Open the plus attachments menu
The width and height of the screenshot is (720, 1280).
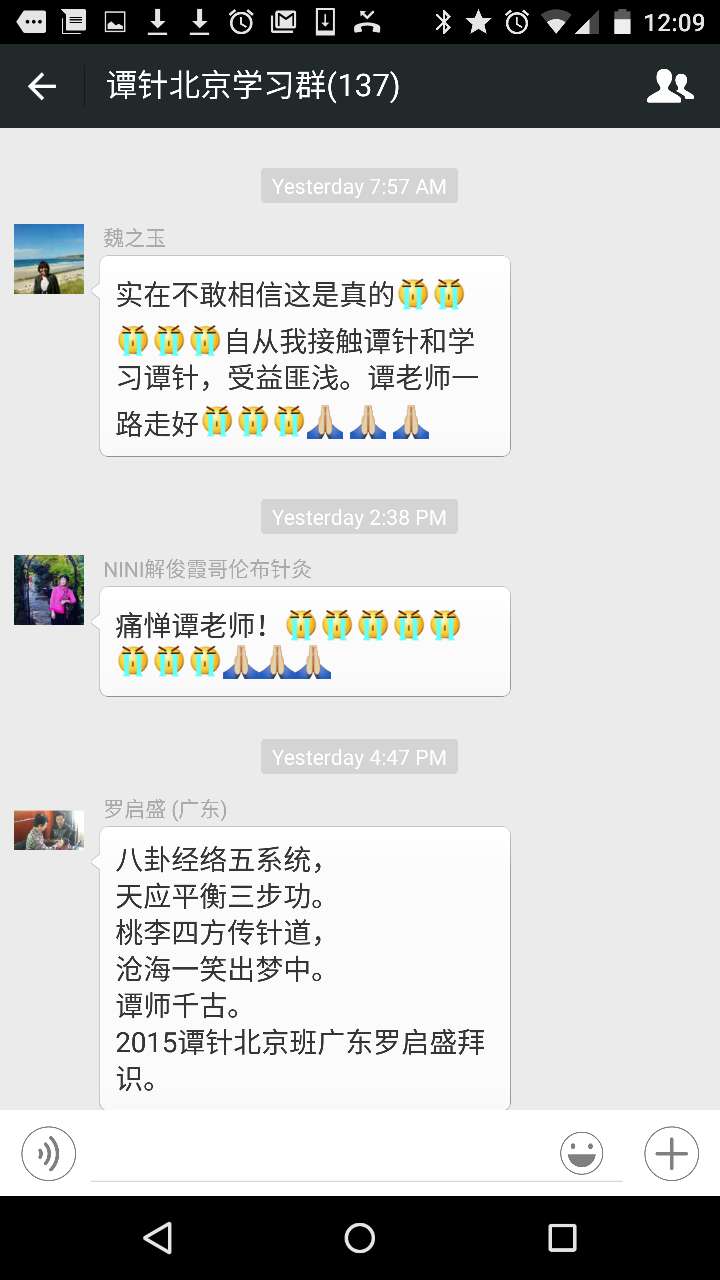coord(671,1154)
